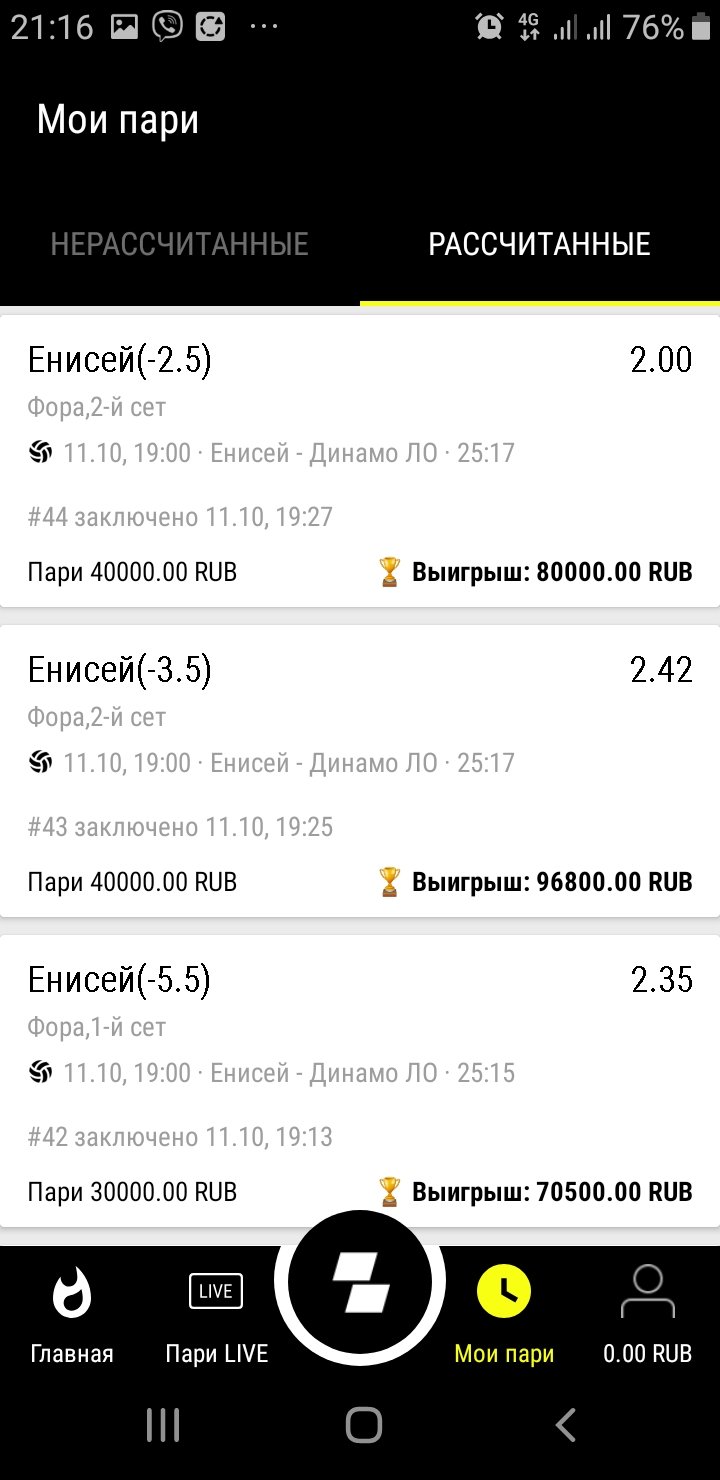Go back with the system back button
This screenshot has width=720, height=1480.
(x=566, y=1425)
